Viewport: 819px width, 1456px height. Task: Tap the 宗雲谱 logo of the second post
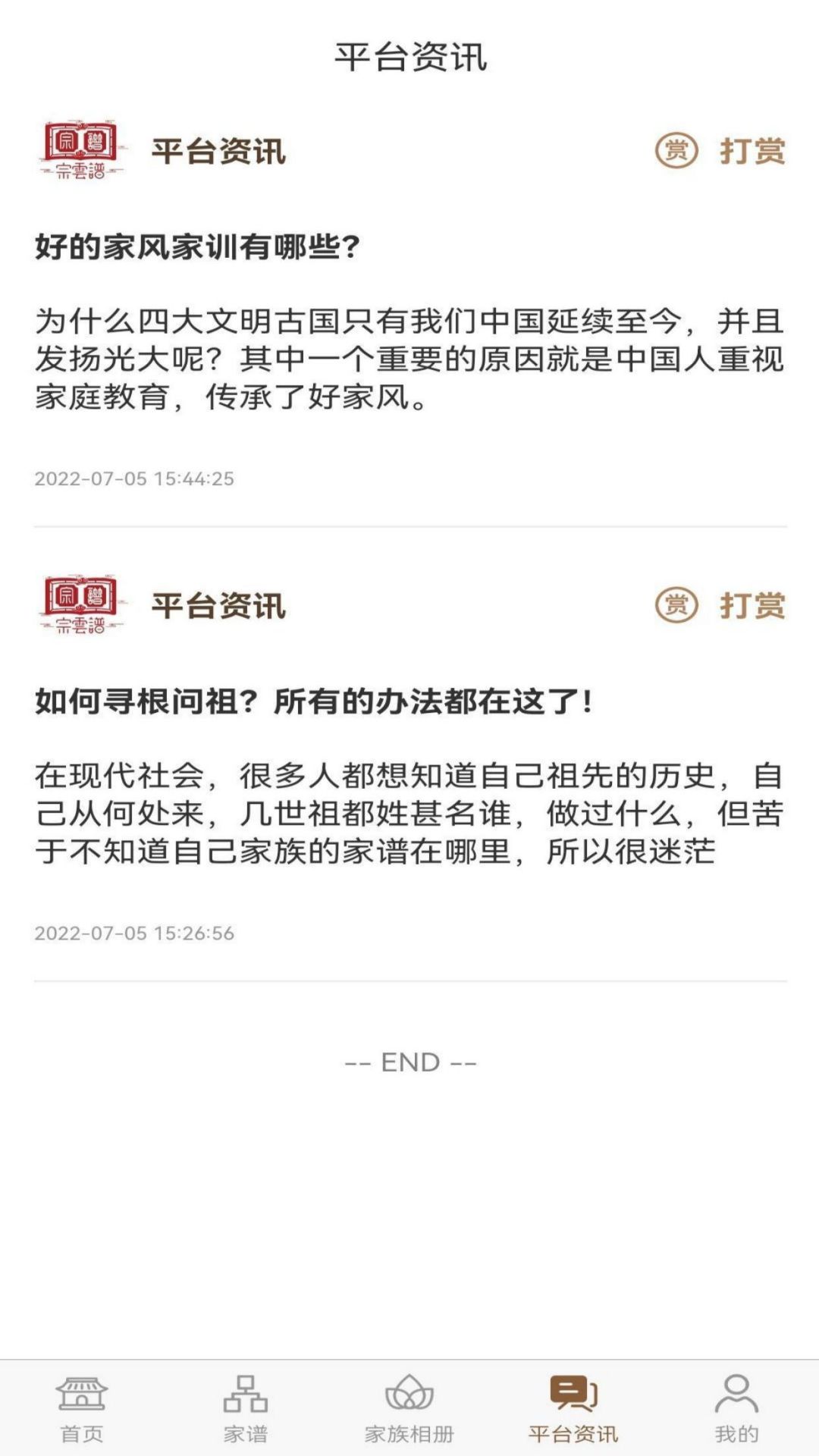pyautogui.click(x=82, y=605)
